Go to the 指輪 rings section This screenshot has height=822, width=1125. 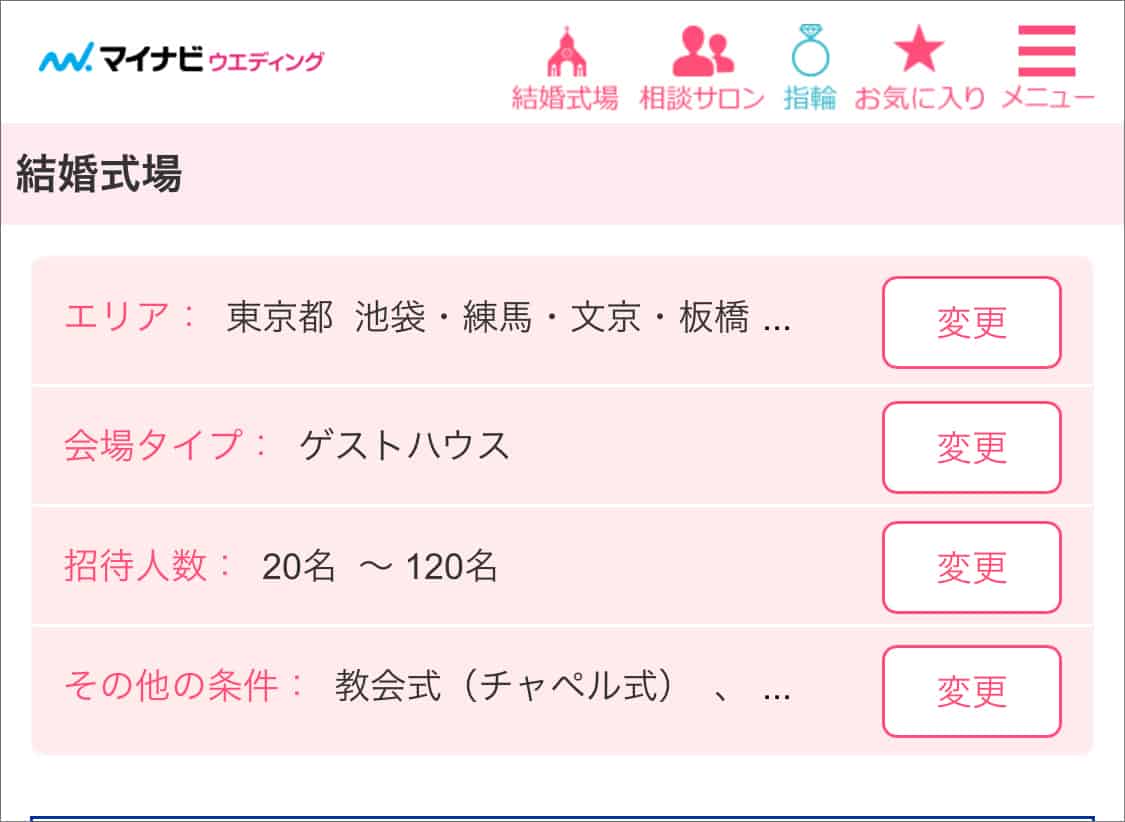(810, 67)
